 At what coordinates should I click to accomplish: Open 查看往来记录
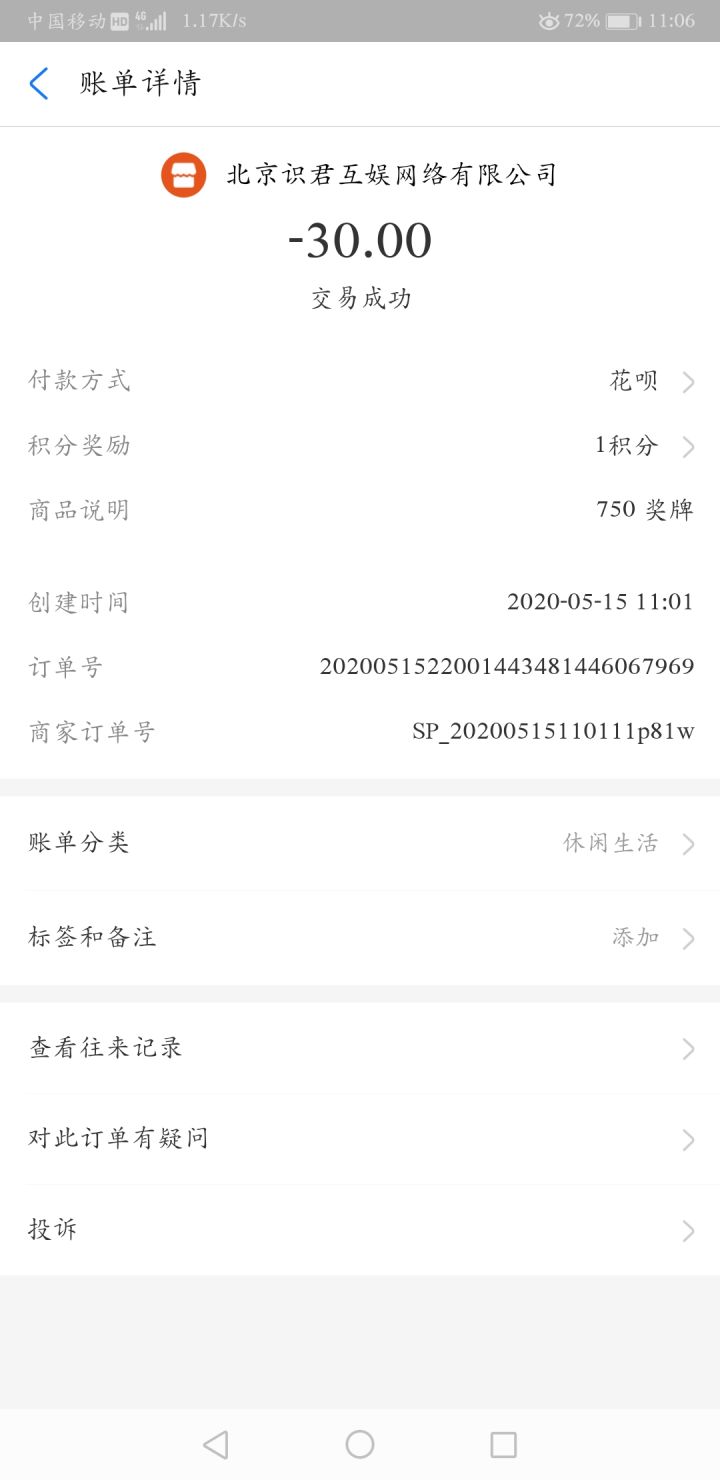pos(360,1048)
